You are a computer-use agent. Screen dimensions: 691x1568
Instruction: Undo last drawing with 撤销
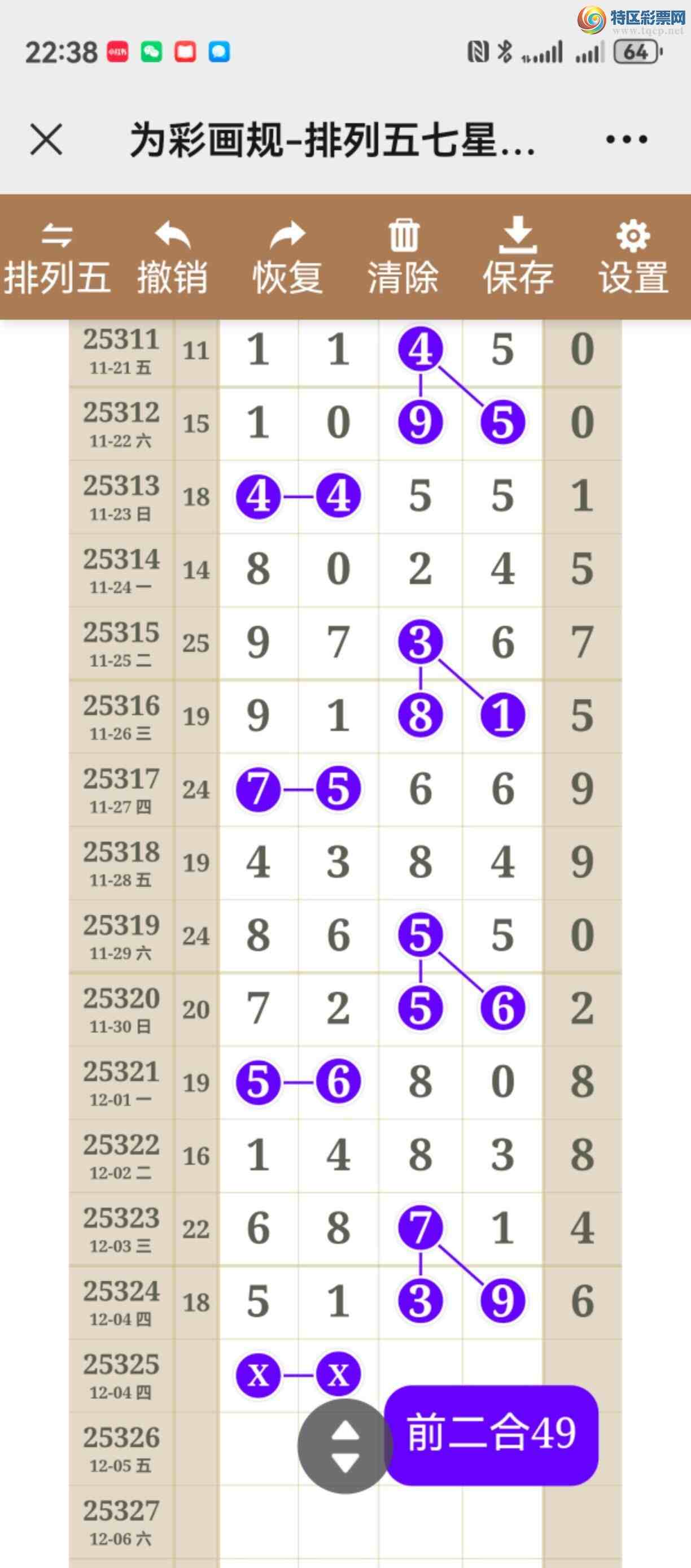pos(172,258)
